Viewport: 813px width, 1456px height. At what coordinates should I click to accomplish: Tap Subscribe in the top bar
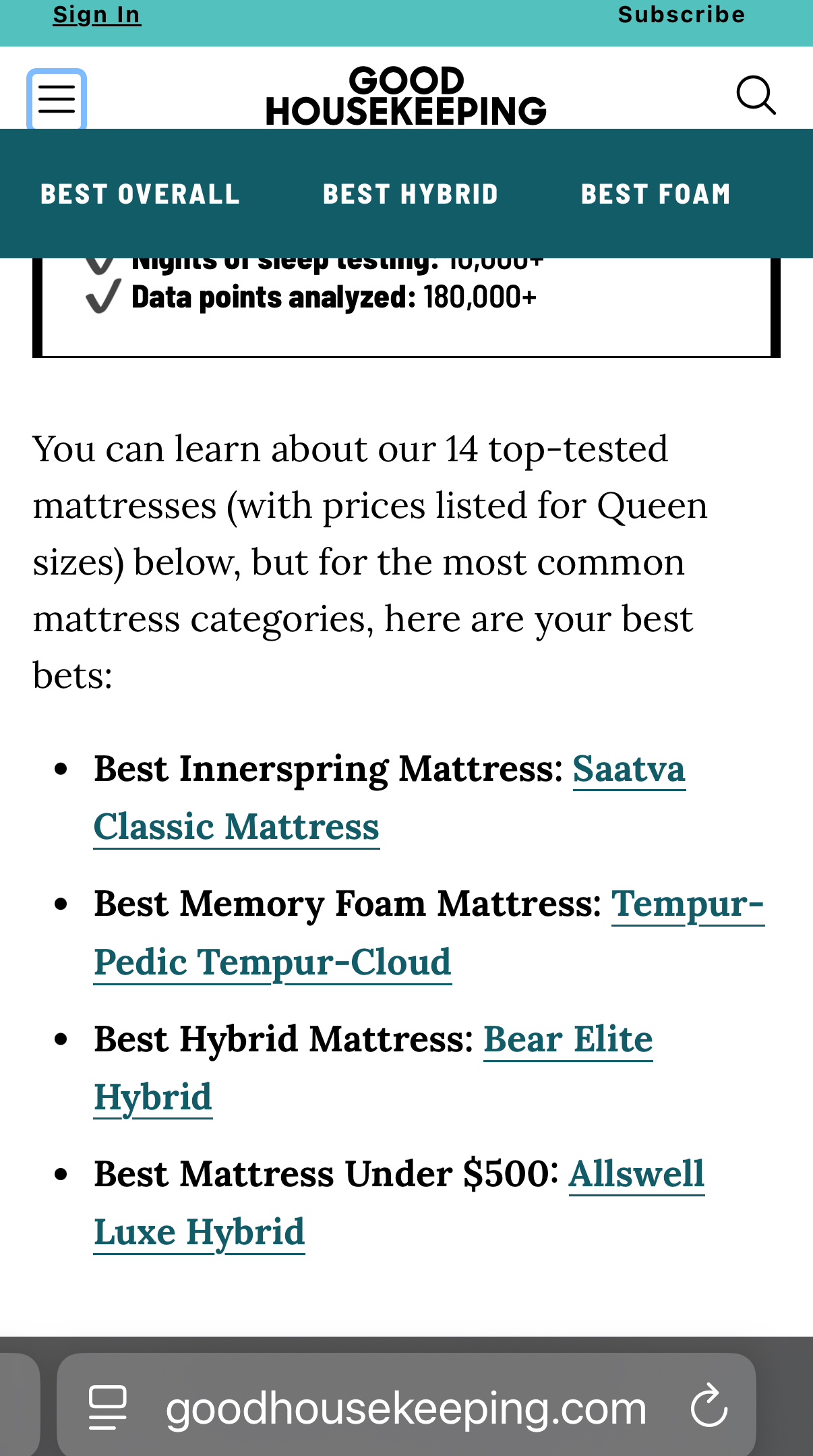[x=681, y=14]
